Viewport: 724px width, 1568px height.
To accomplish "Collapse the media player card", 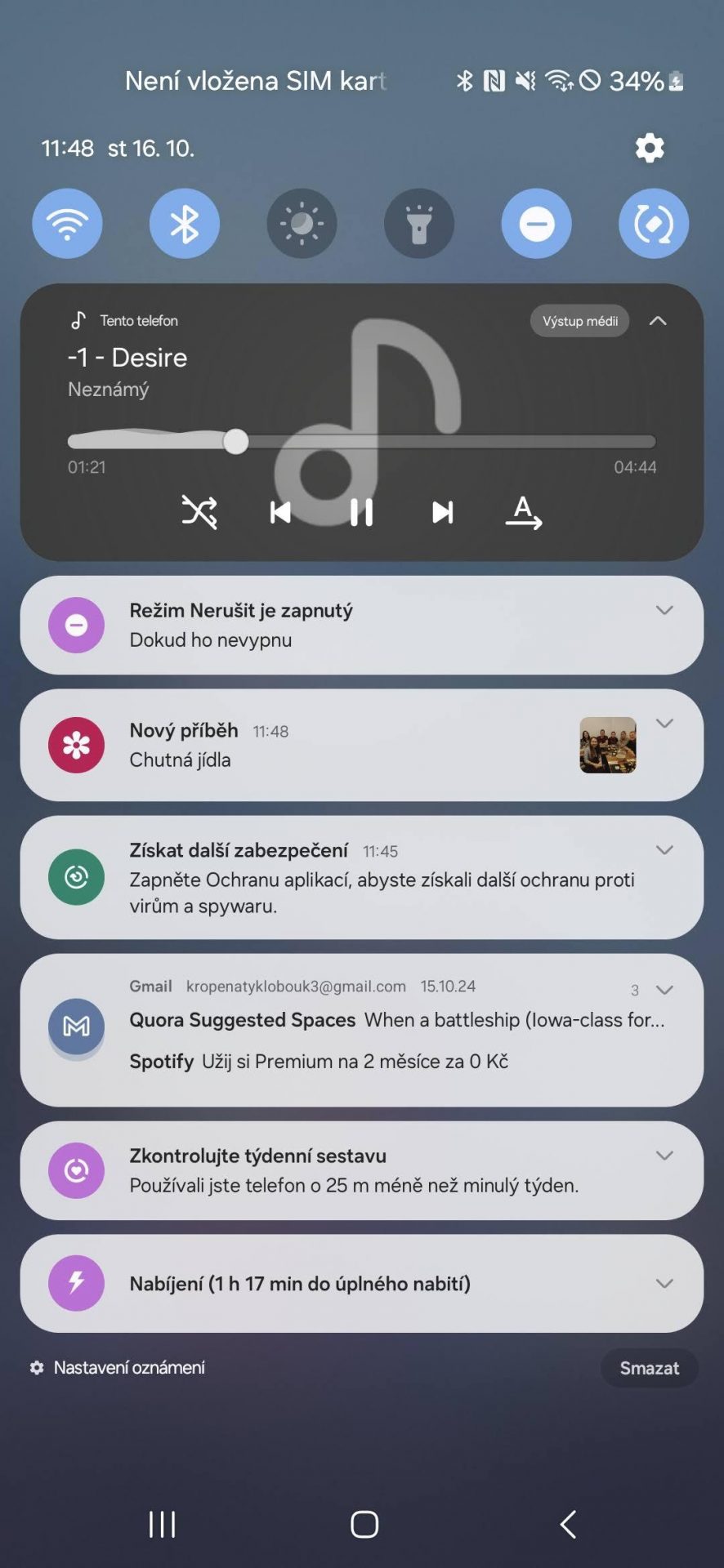I will tap(658, 321).
